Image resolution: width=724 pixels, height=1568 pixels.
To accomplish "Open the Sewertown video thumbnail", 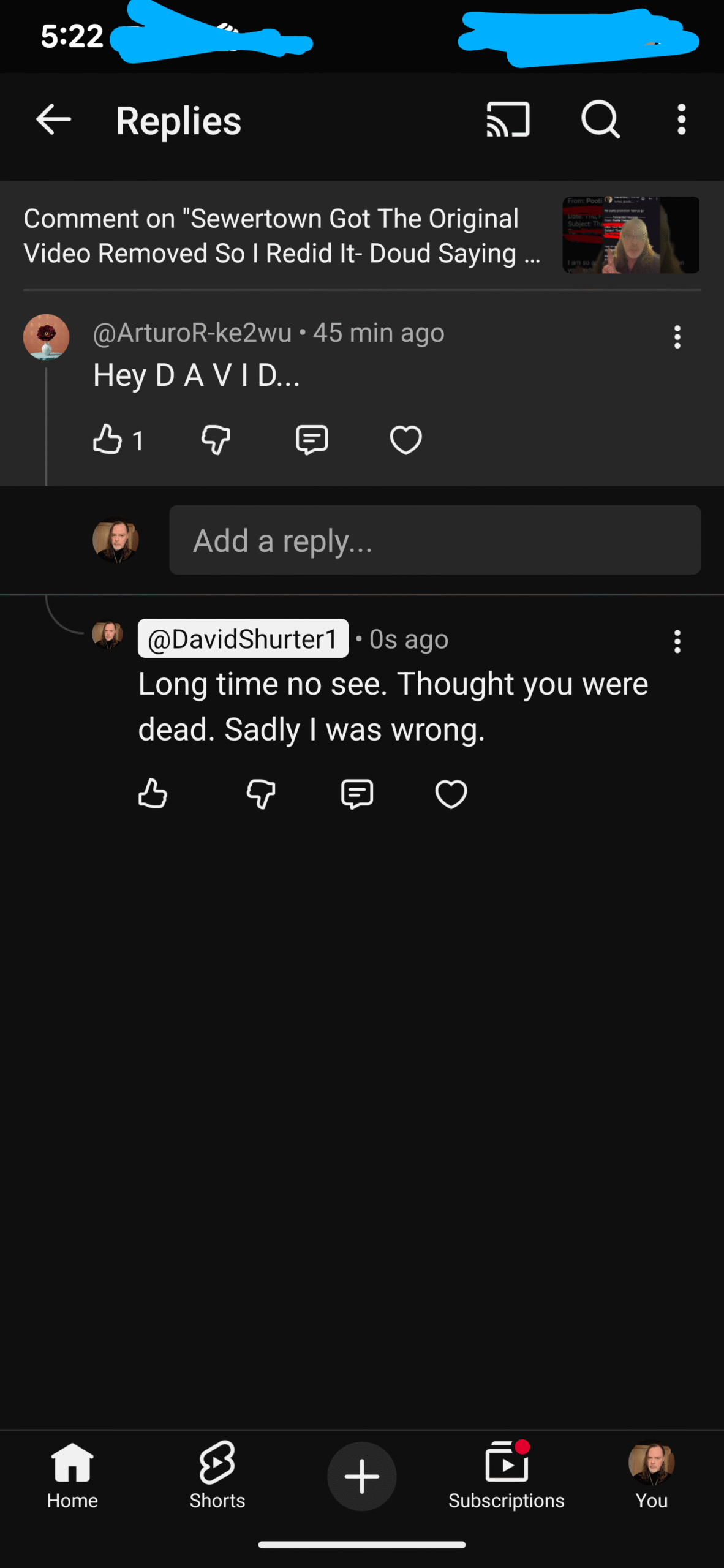I will click(x=631, y=235).
